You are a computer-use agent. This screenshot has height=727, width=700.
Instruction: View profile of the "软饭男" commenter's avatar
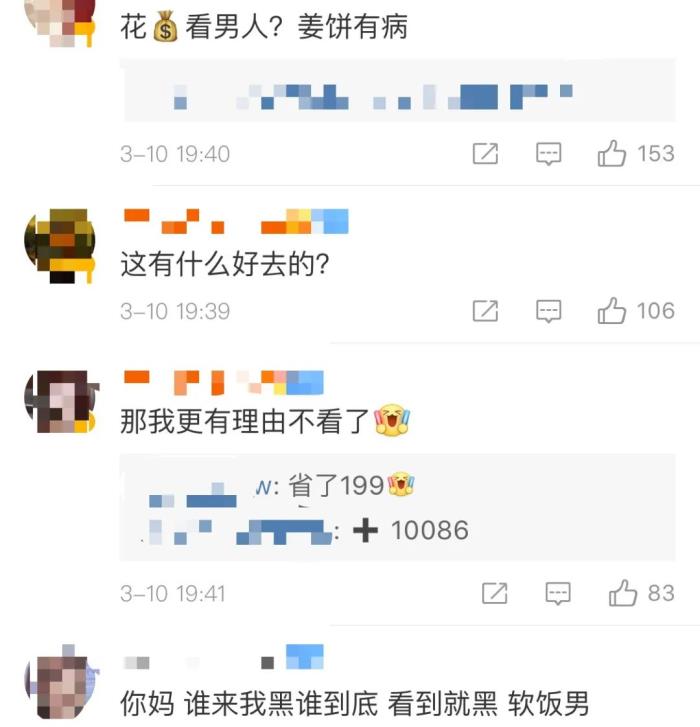[x=59, y=685]
